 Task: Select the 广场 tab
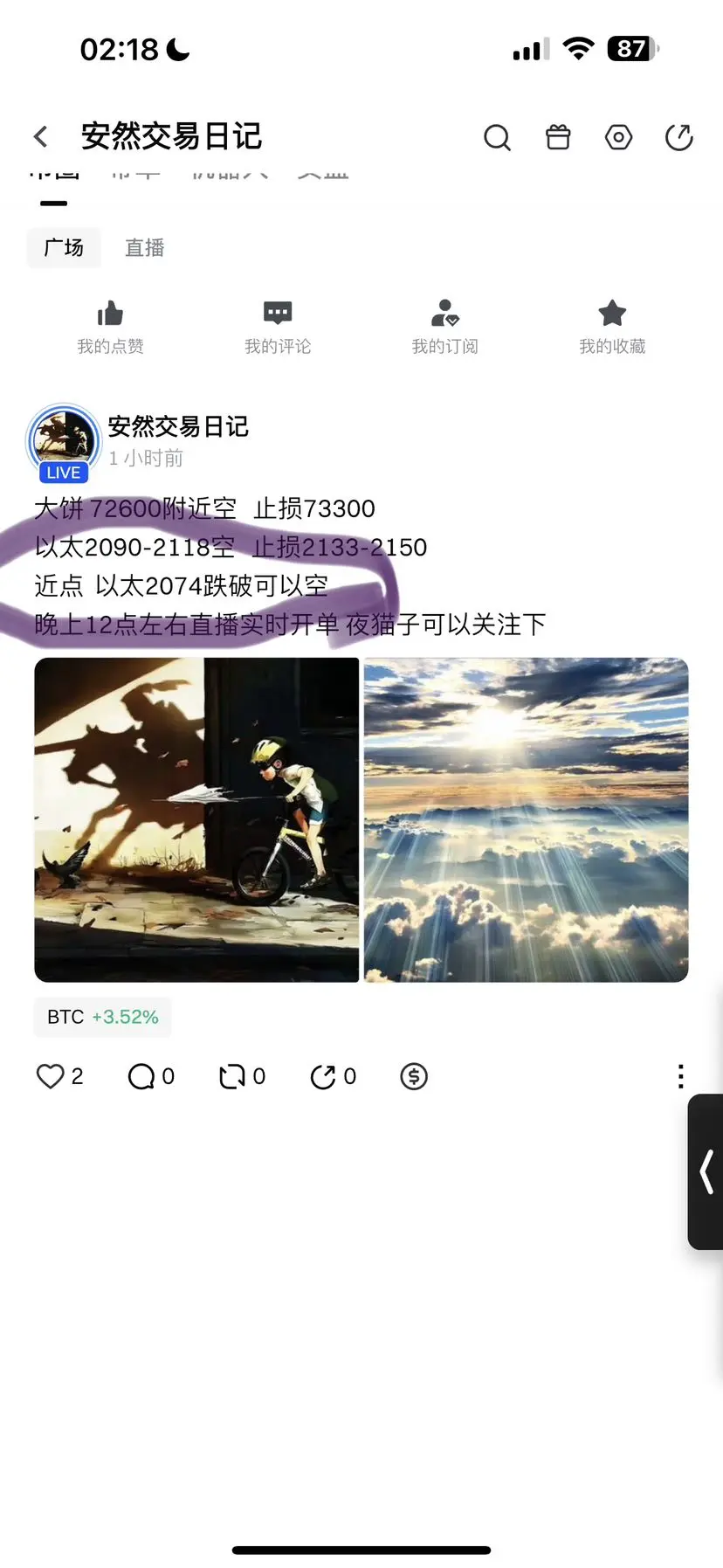point(64,247)
